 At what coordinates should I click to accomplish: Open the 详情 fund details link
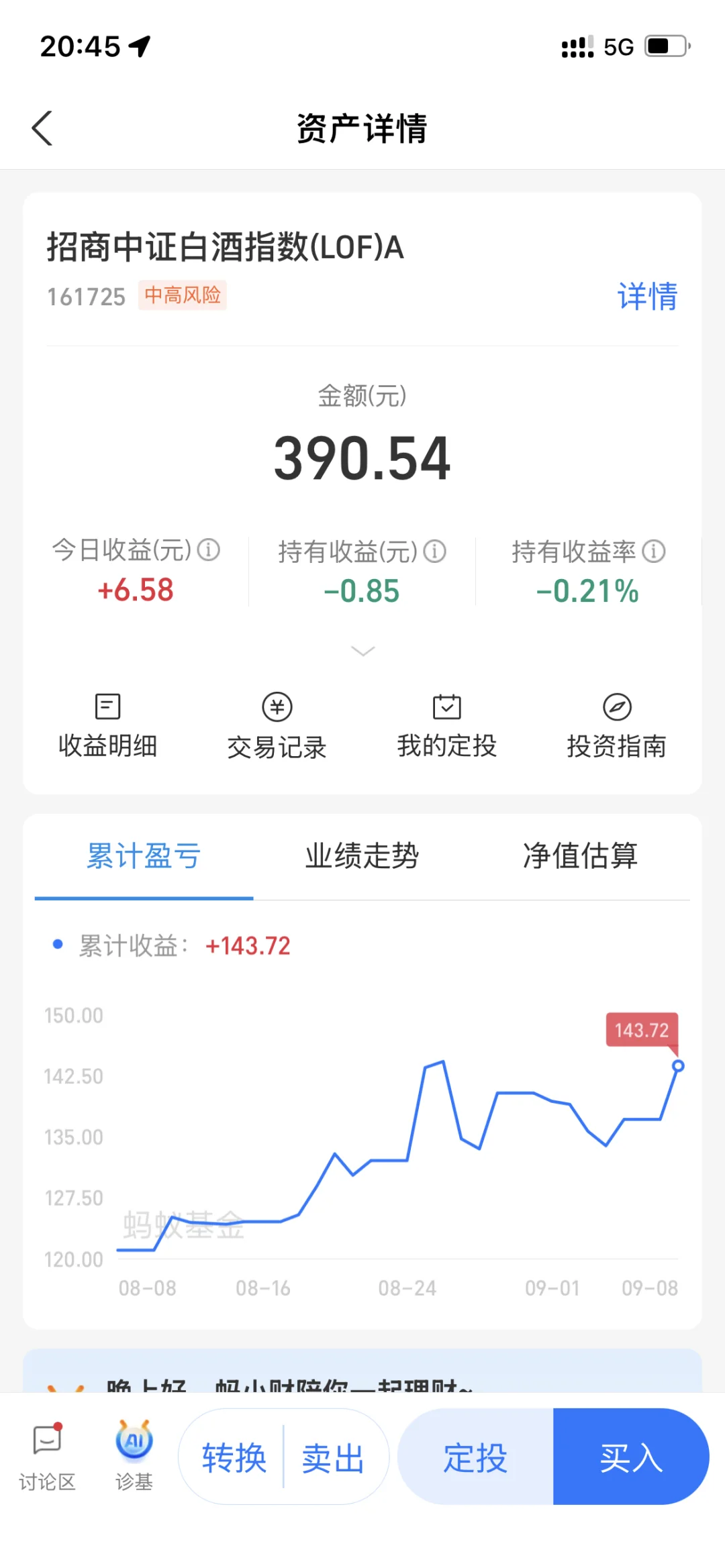coord(647,296)
